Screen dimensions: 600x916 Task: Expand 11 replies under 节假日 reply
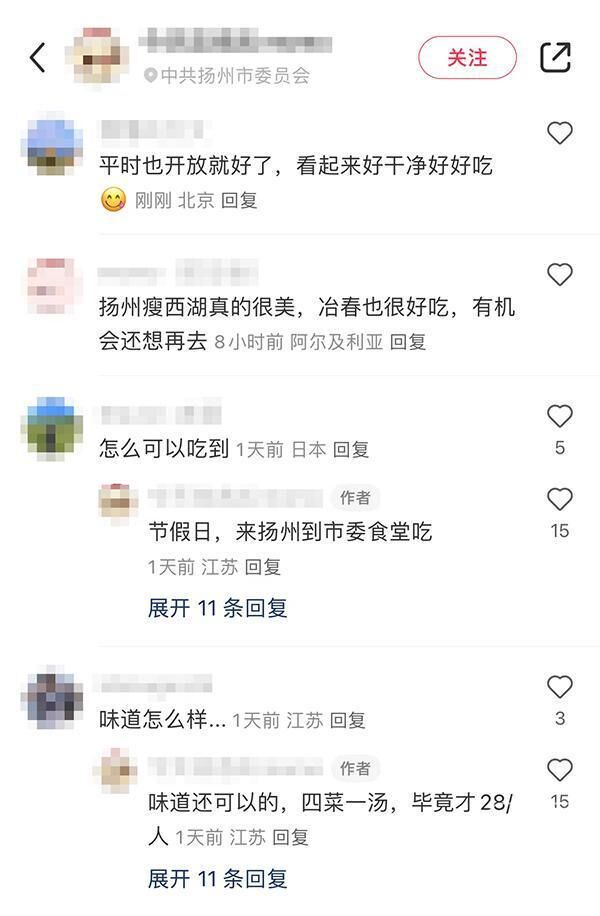218,608
